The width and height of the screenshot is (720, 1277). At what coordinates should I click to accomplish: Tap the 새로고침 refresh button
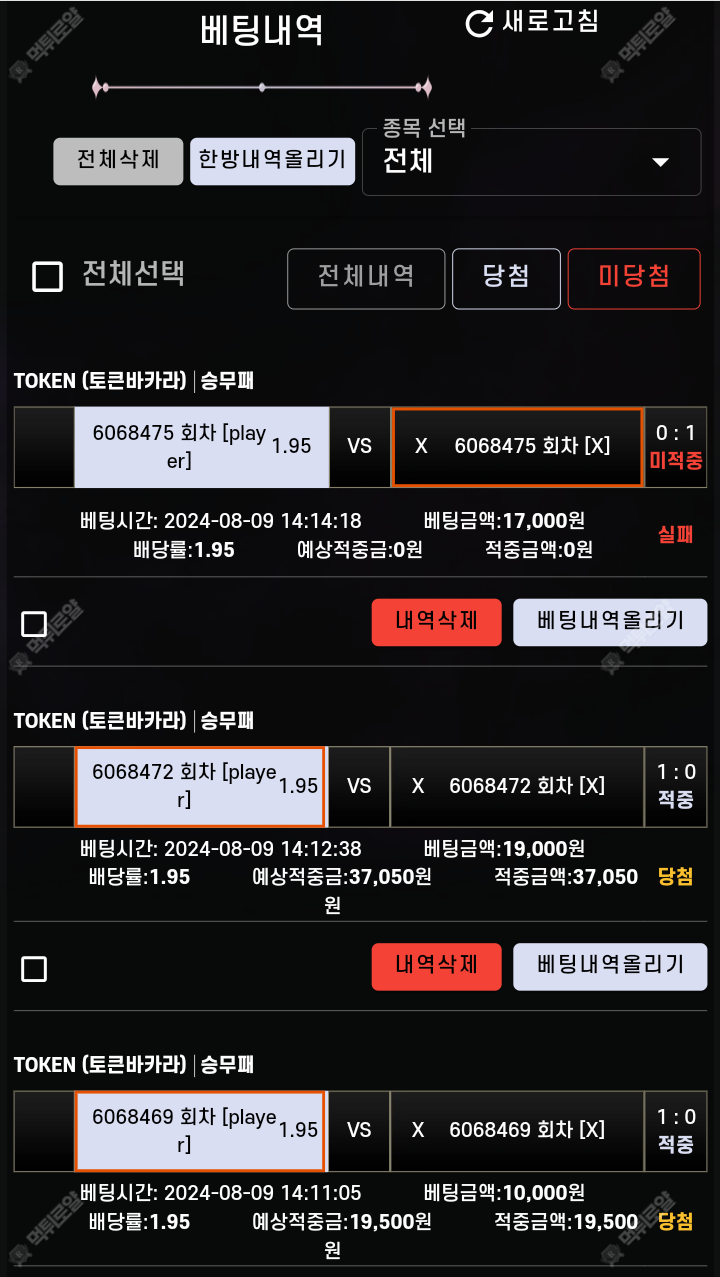tap(532, 23)
